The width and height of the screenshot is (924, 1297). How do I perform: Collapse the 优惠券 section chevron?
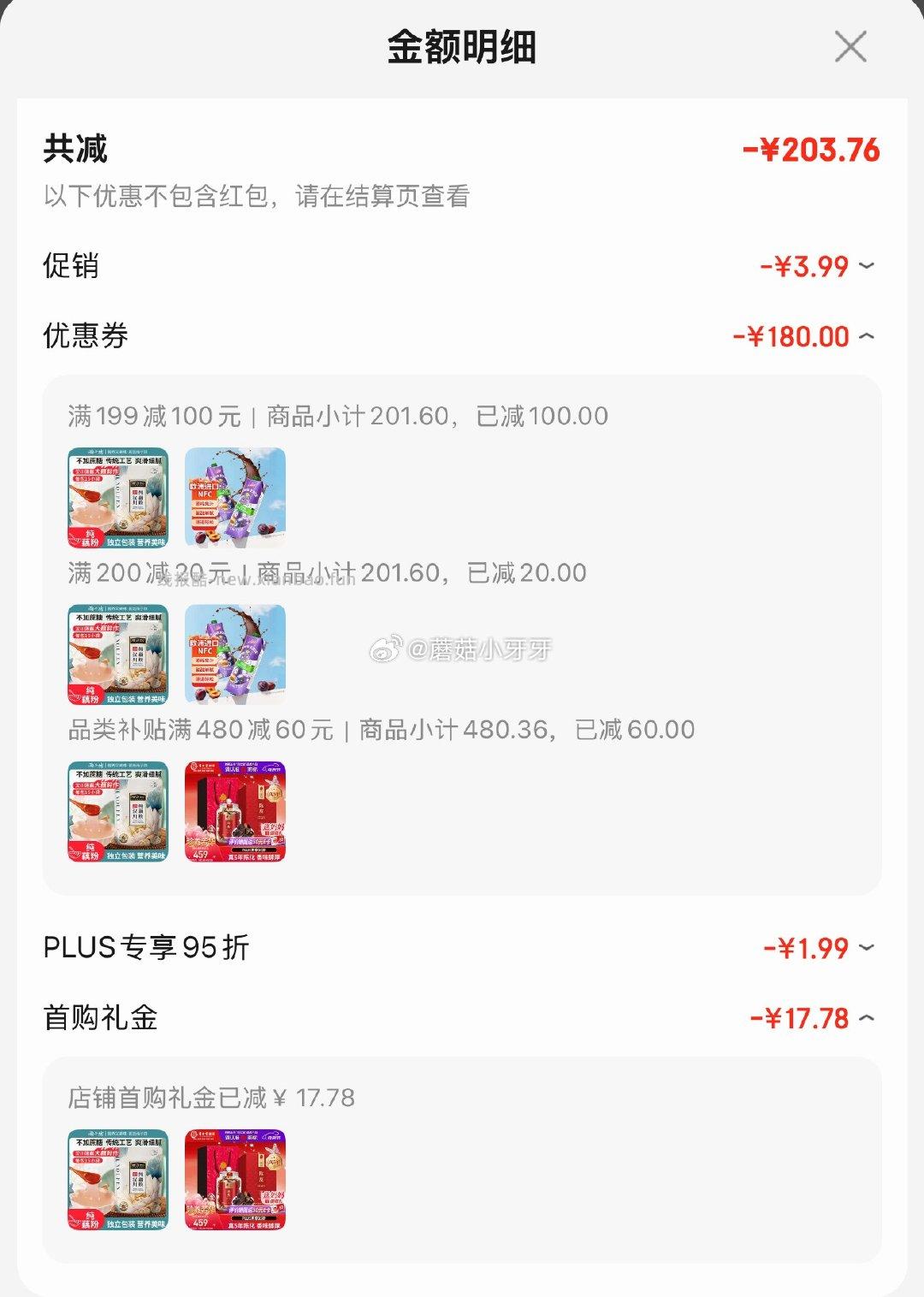pos(867,336)
